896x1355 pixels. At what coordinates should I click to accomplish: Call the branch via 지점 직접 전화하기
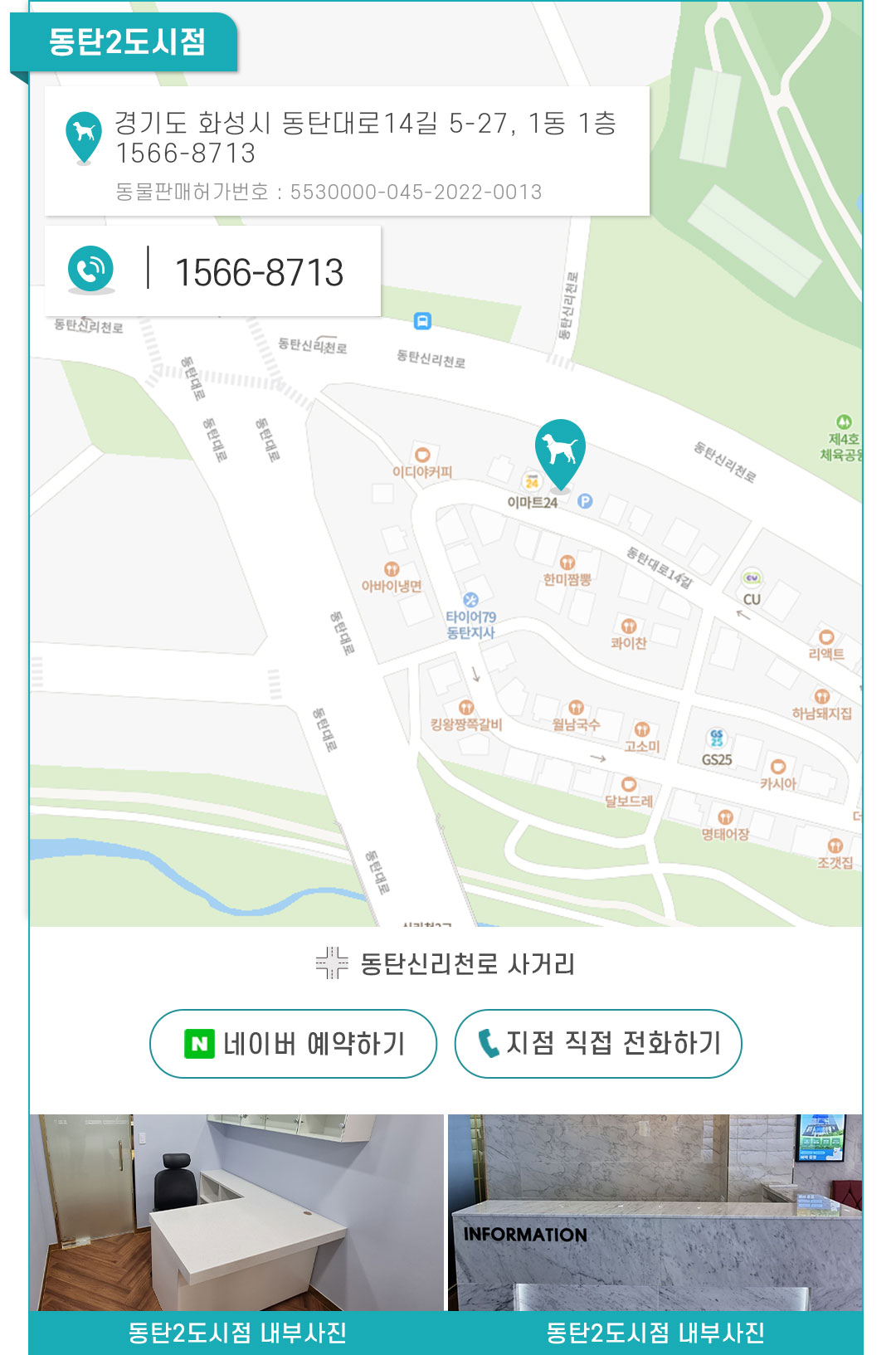coord(598,1043)
